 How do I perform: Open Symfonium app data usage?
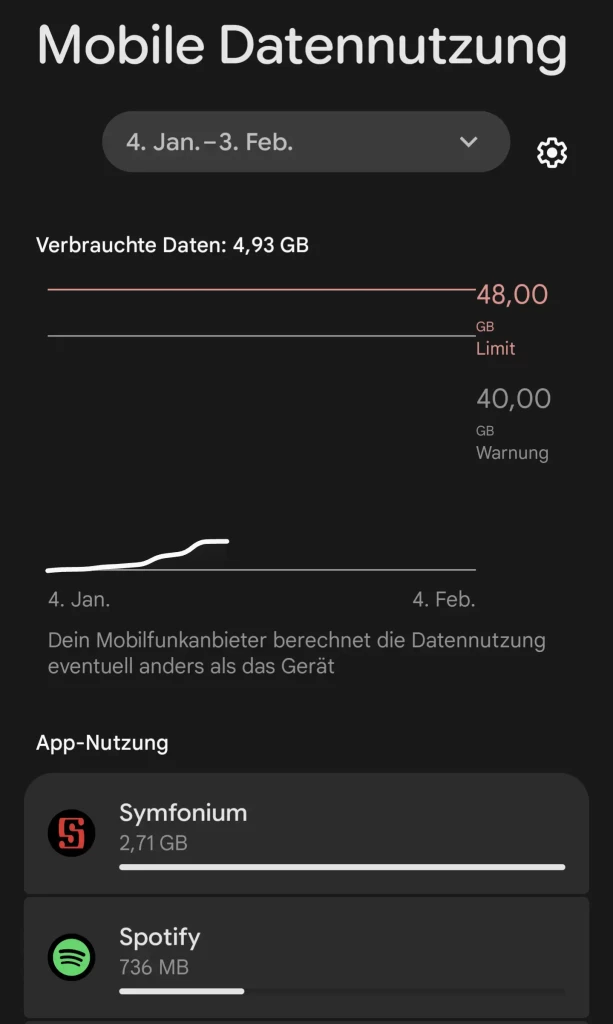point(306,832)
